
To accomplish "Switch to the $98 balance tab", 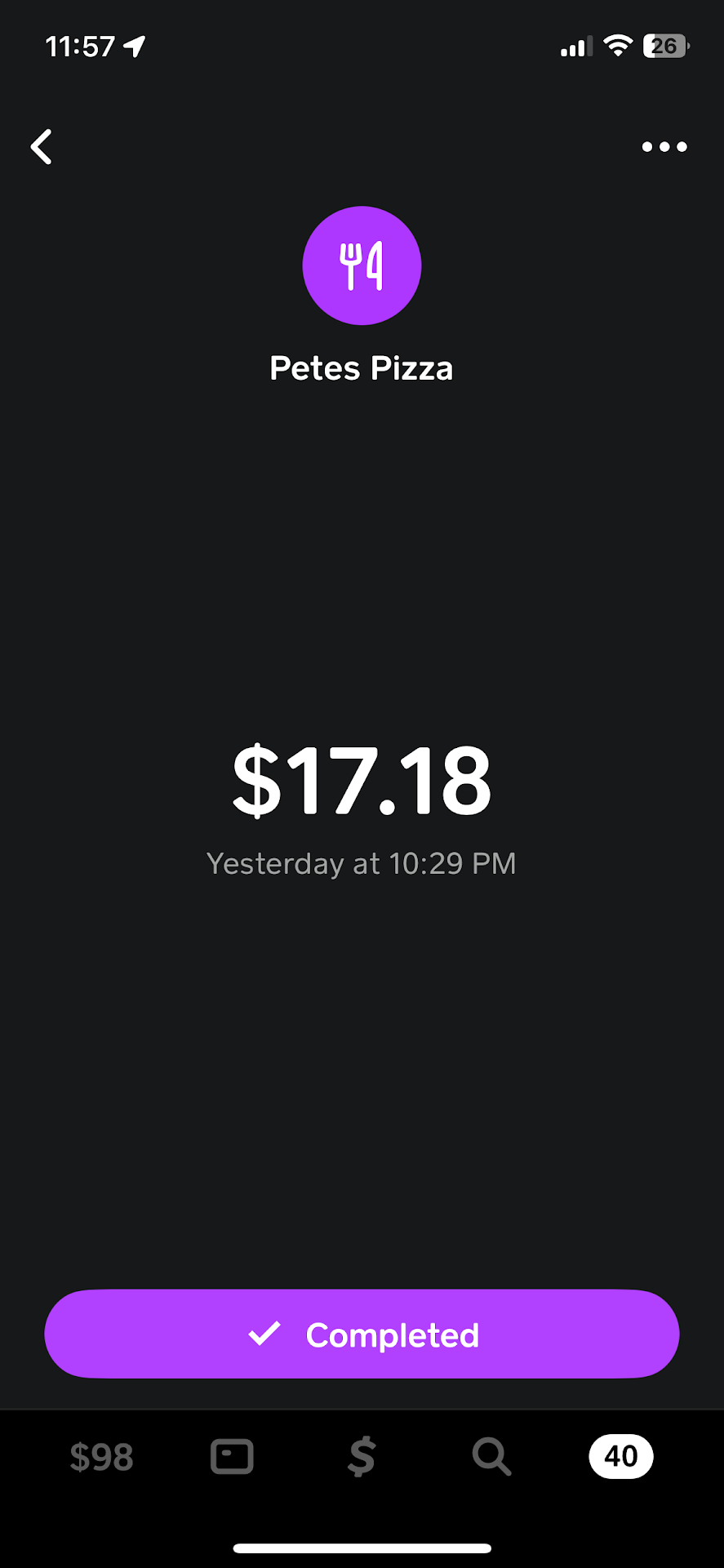I will tap(101, 1457).
